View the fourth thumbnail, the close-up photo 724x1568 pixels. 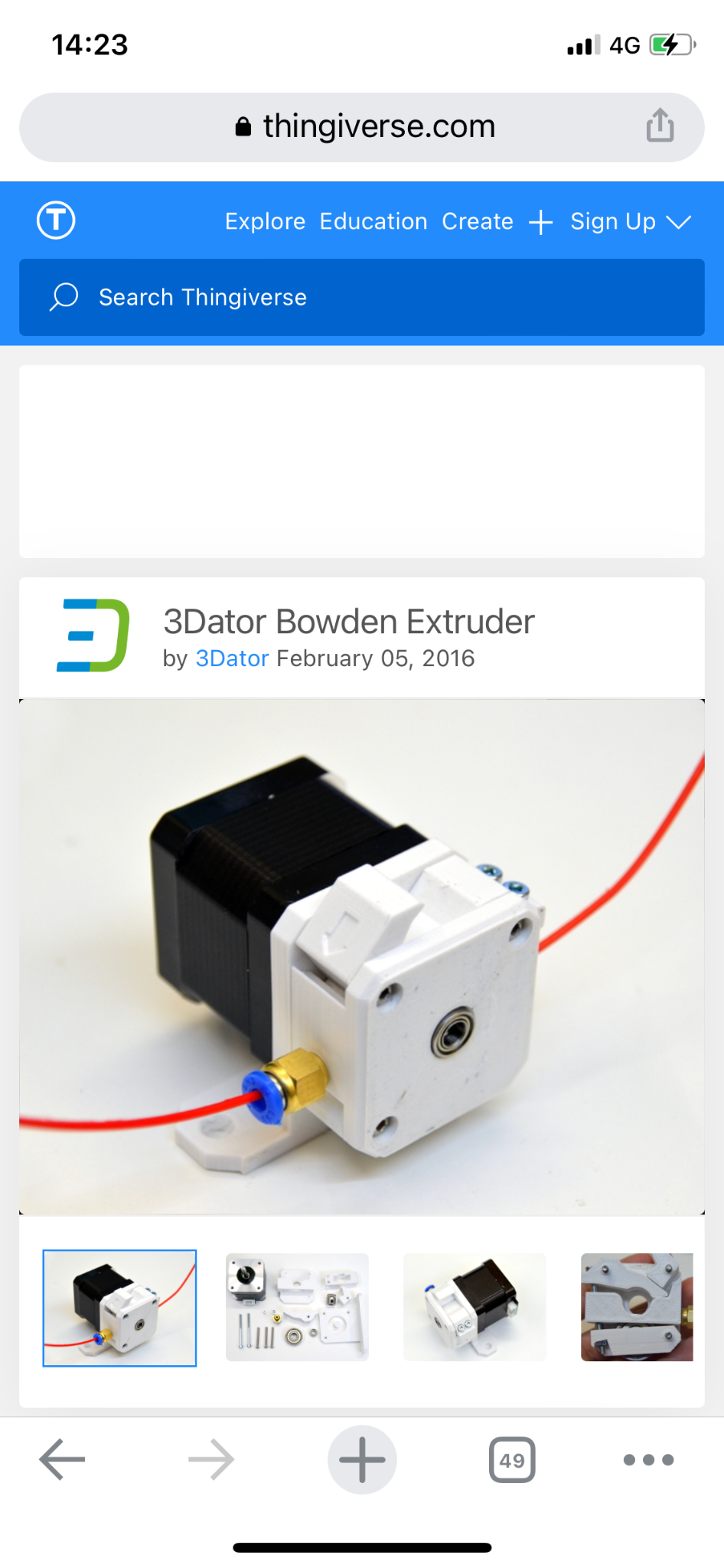pyautogui.click(x=637, y=1307)
